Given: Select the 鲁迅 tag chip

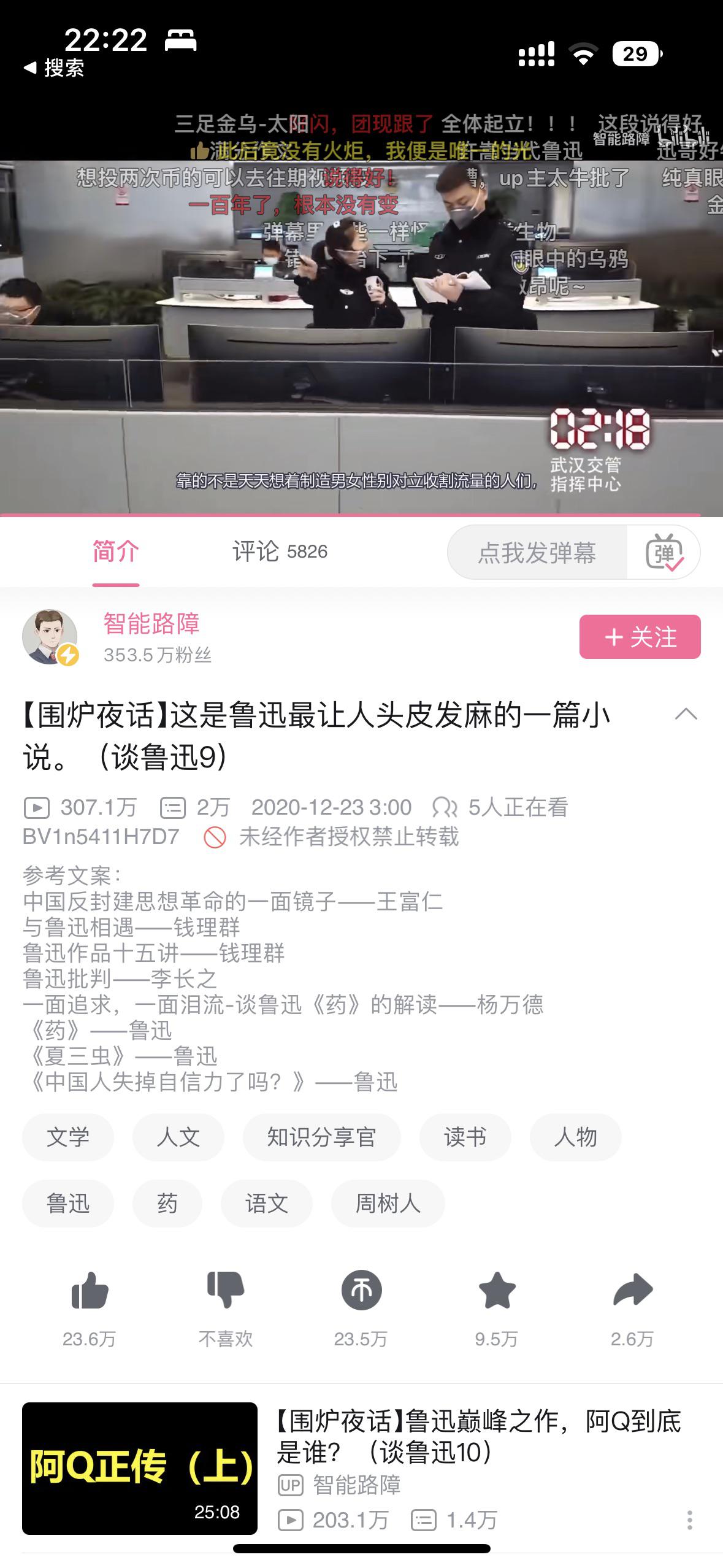Looking at the screenshot, I should coord(68,1204).
